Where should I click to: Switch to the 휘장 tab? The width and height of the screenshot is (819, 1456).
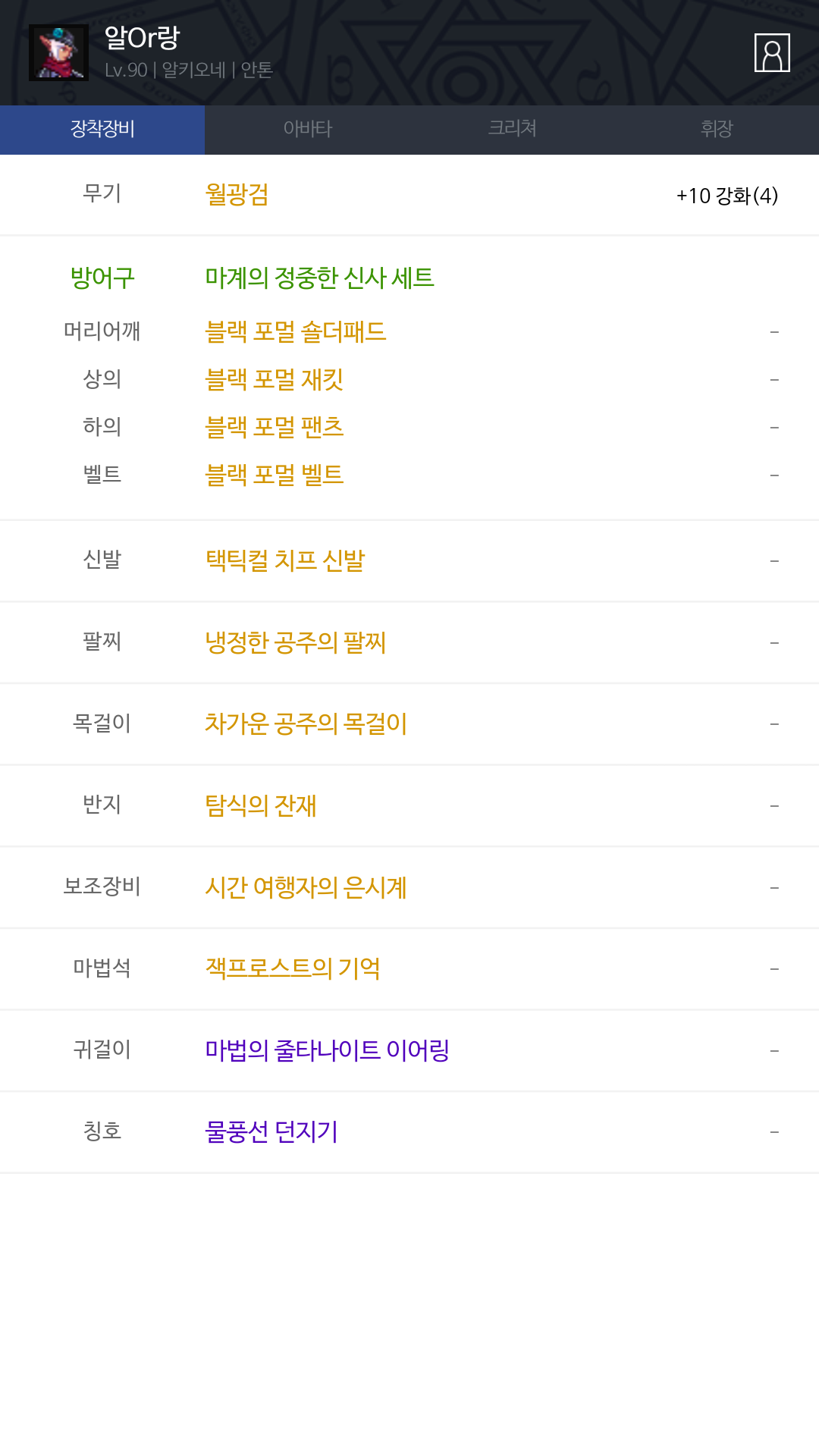(x=717, y=130)
